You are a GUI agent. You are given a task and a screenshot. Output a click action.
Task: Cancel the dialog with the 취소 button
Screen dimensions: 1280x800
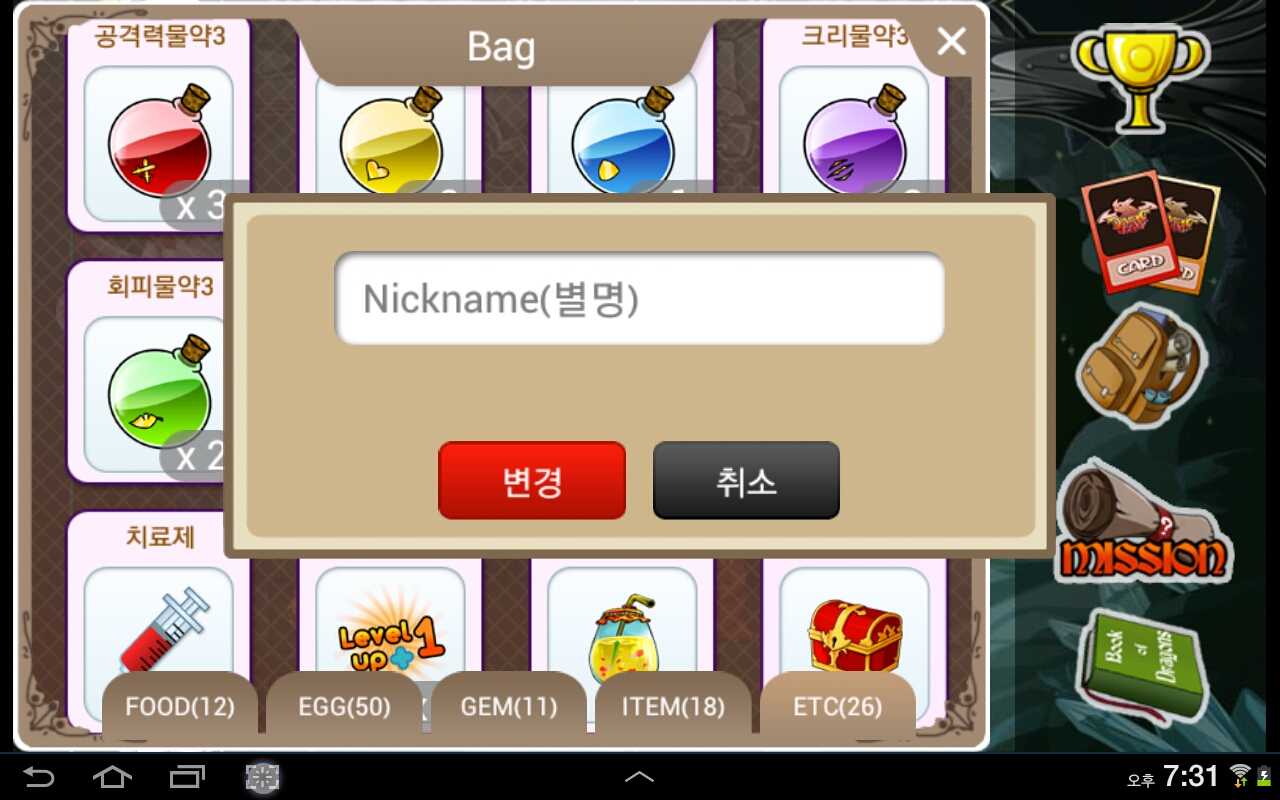point(746,481)
